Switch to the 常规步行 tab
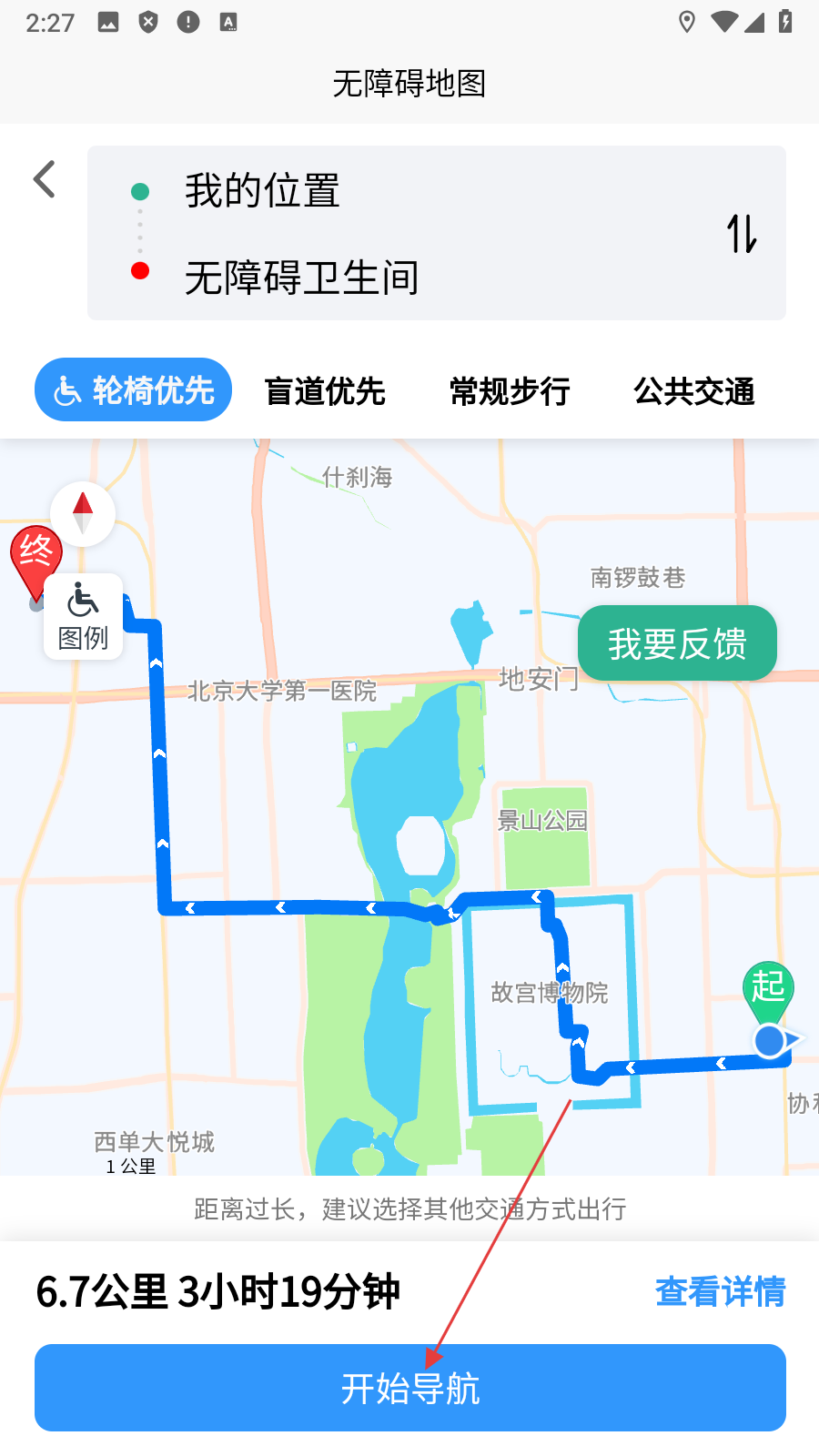The height and width of the screenshot is (1456, 819). [x=510, y=391]
